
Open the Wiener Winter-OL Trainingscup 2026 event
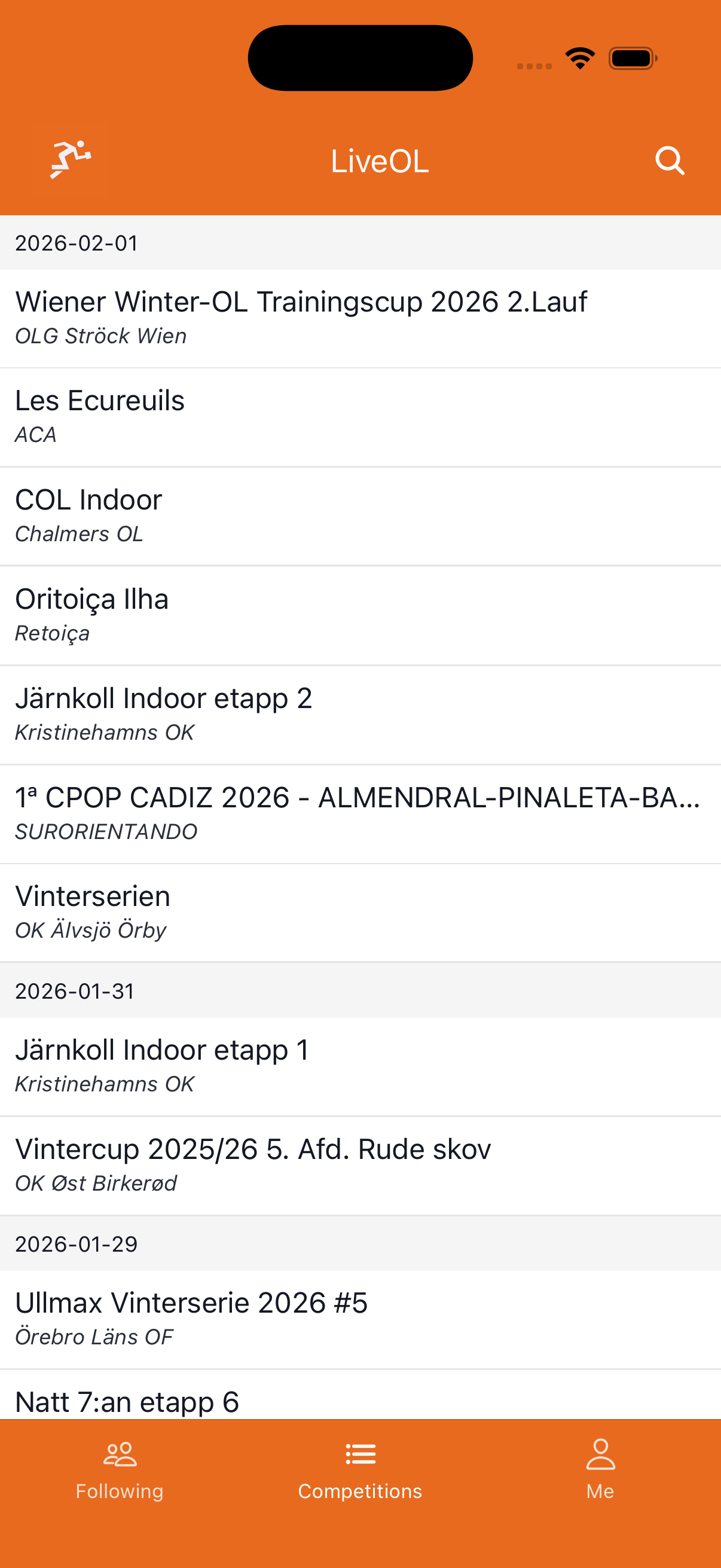[x=301, y=316]
